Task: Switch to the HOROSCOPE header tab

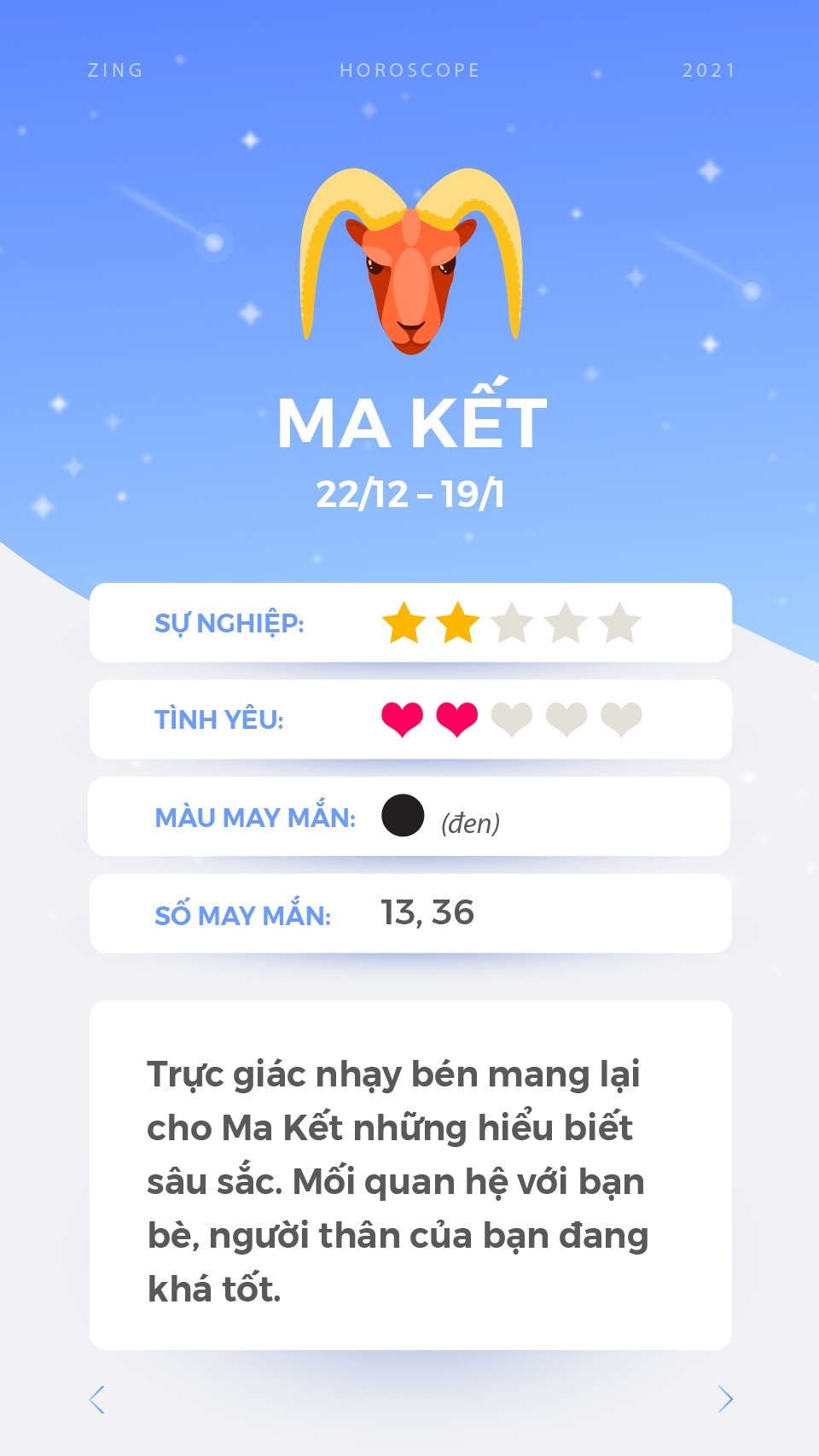Action: pos(408,72)
